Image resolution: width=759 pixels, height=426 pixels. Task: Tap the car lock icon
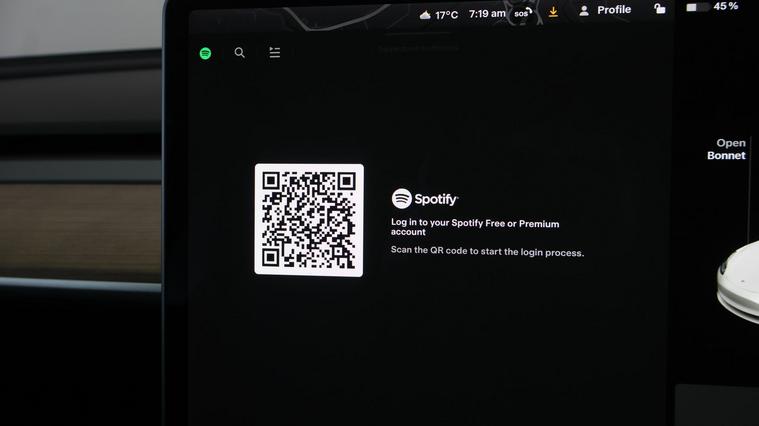point(660,8)
